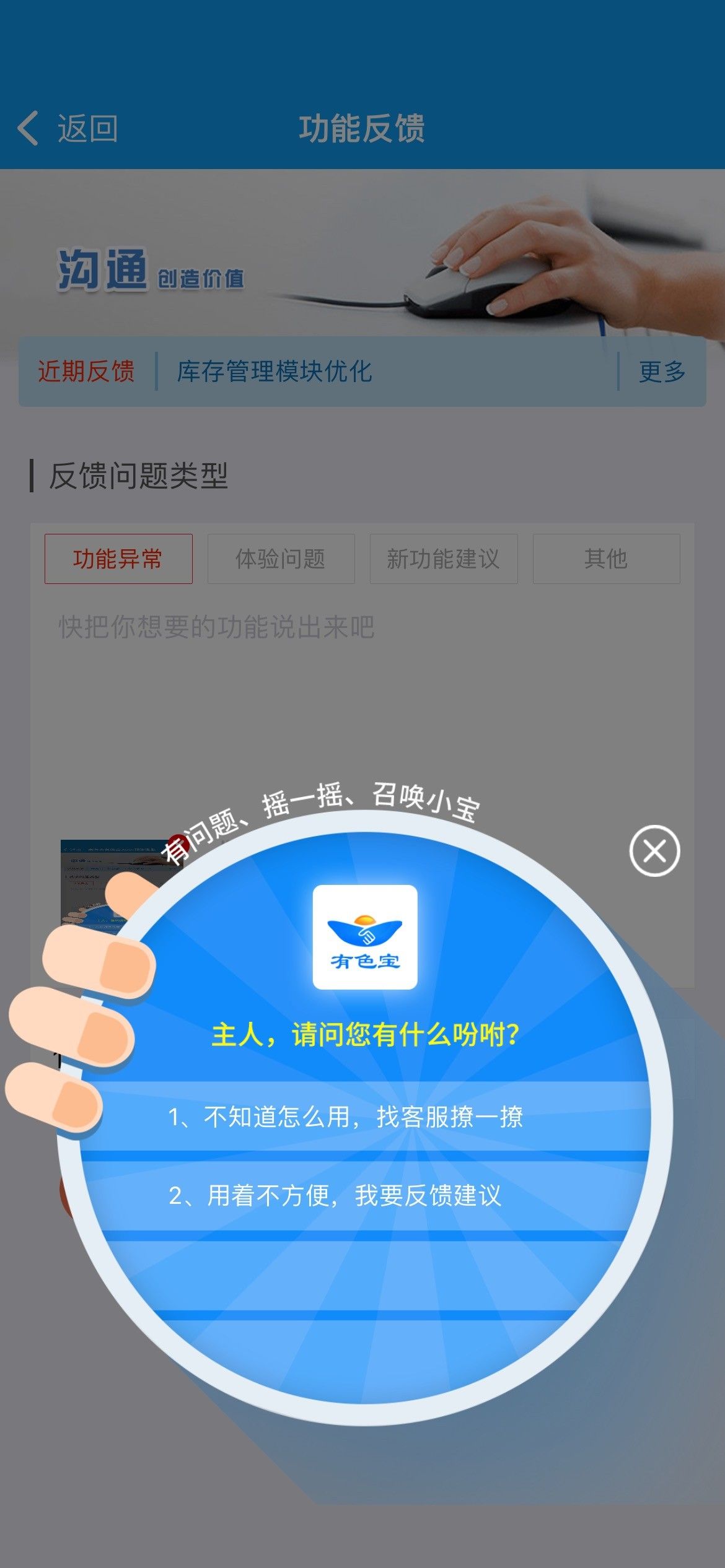Image resolution: width=725 pixels, height=1568 pixels.
Task: Go back with the 返回 button
Action: coord(68,128)
